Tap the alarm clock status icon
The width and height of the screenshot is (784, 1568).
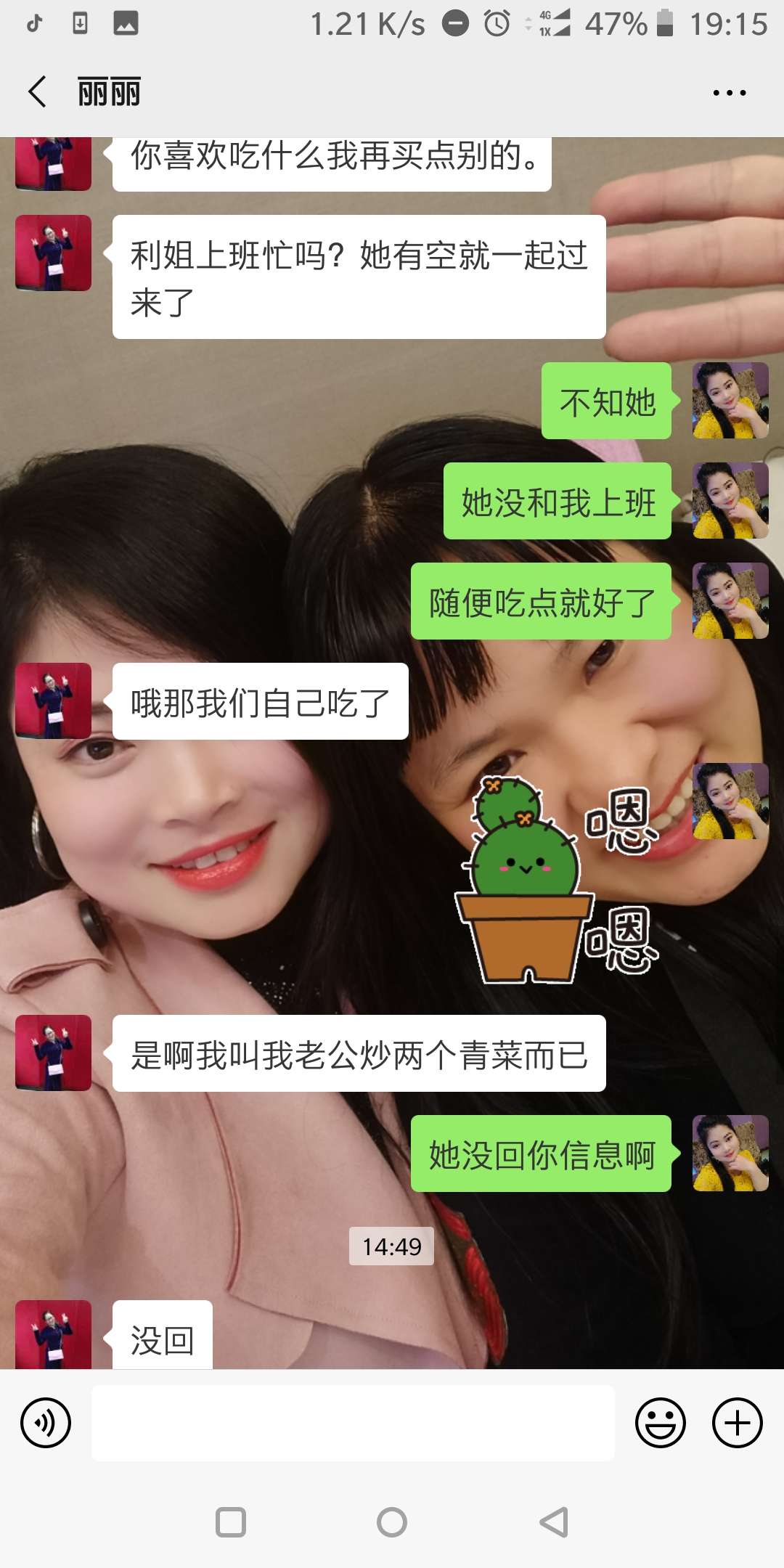(x=496, y=22)
